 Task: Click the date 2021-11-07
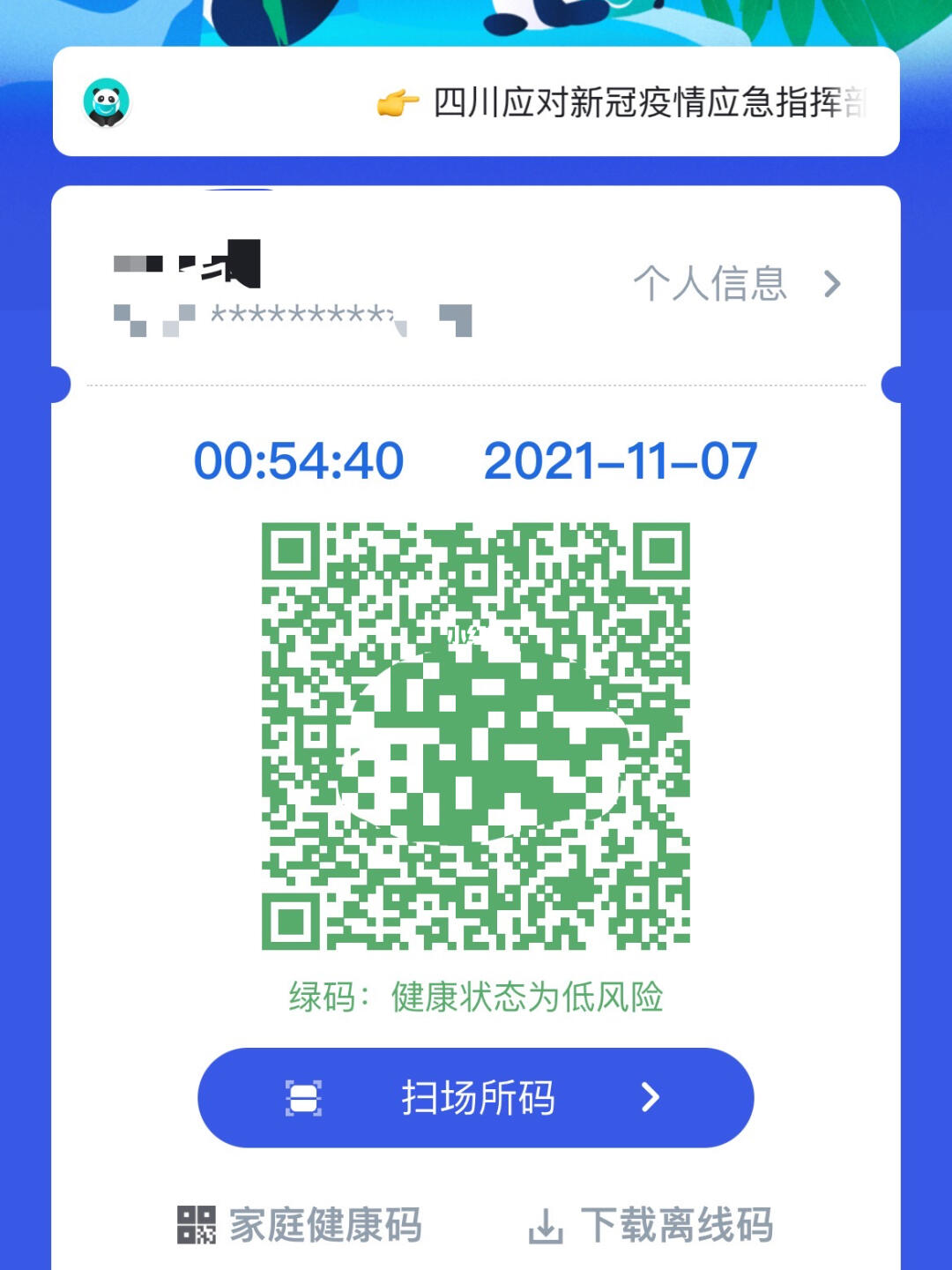coord(620,459)
